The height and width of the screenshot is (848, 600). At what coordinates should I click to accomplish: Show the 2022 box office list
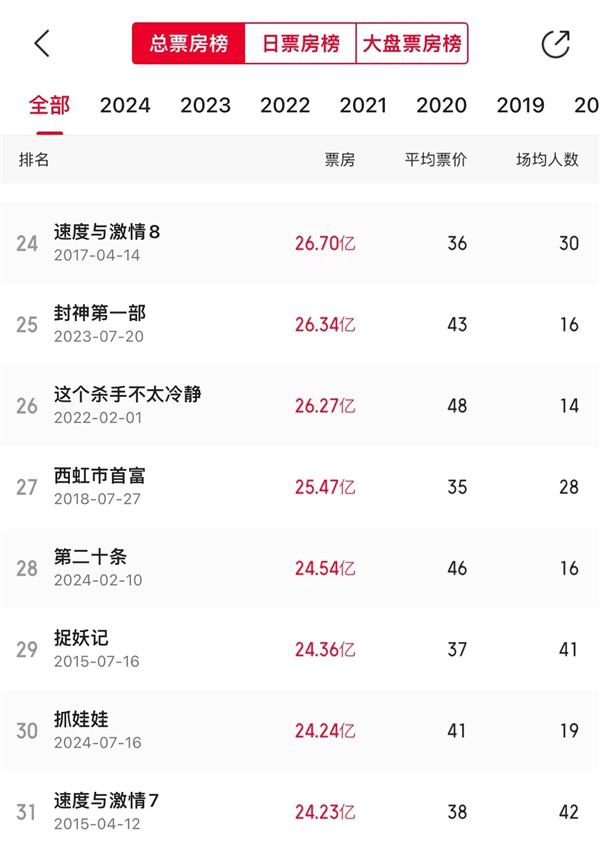coord(285,105)
